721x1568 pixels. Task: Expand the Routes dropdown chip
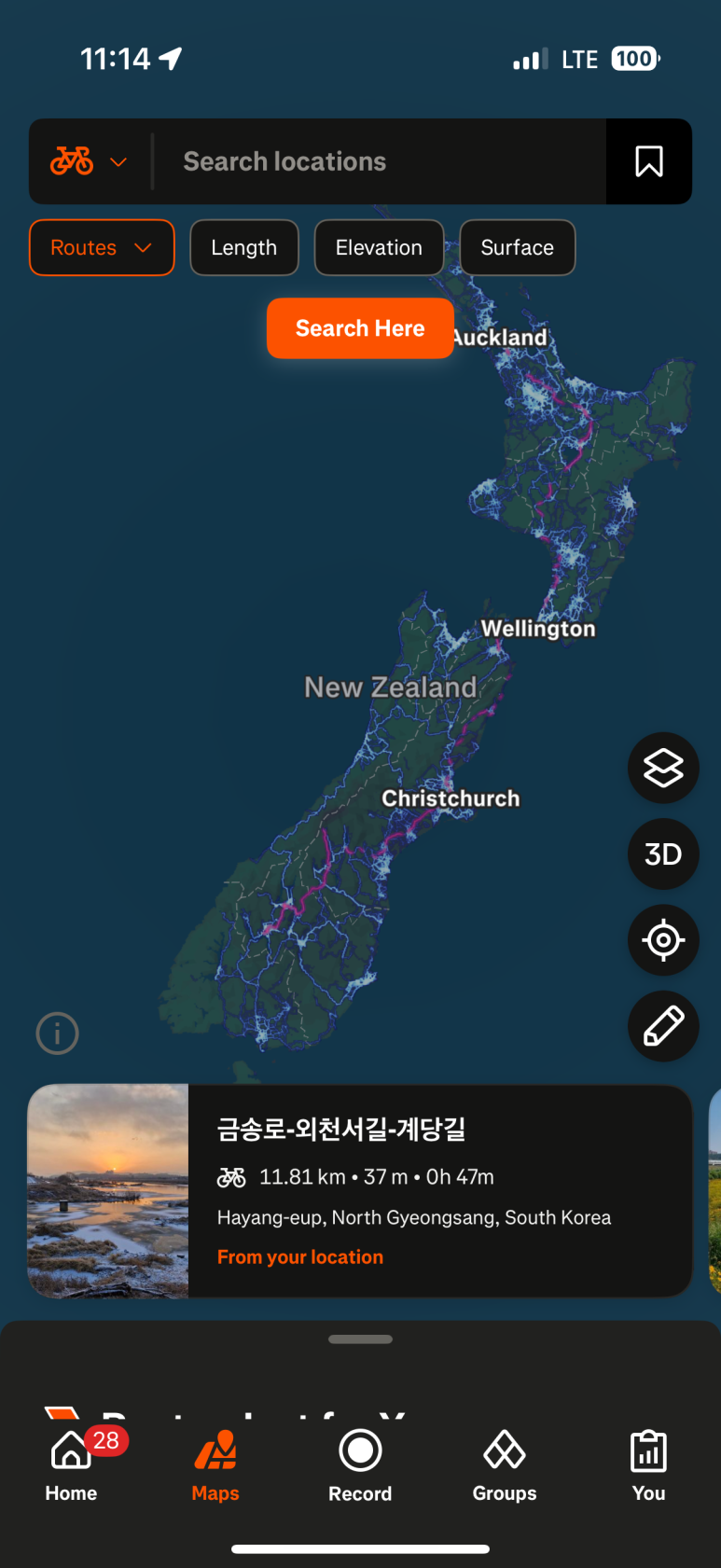[x=102, y=248]
